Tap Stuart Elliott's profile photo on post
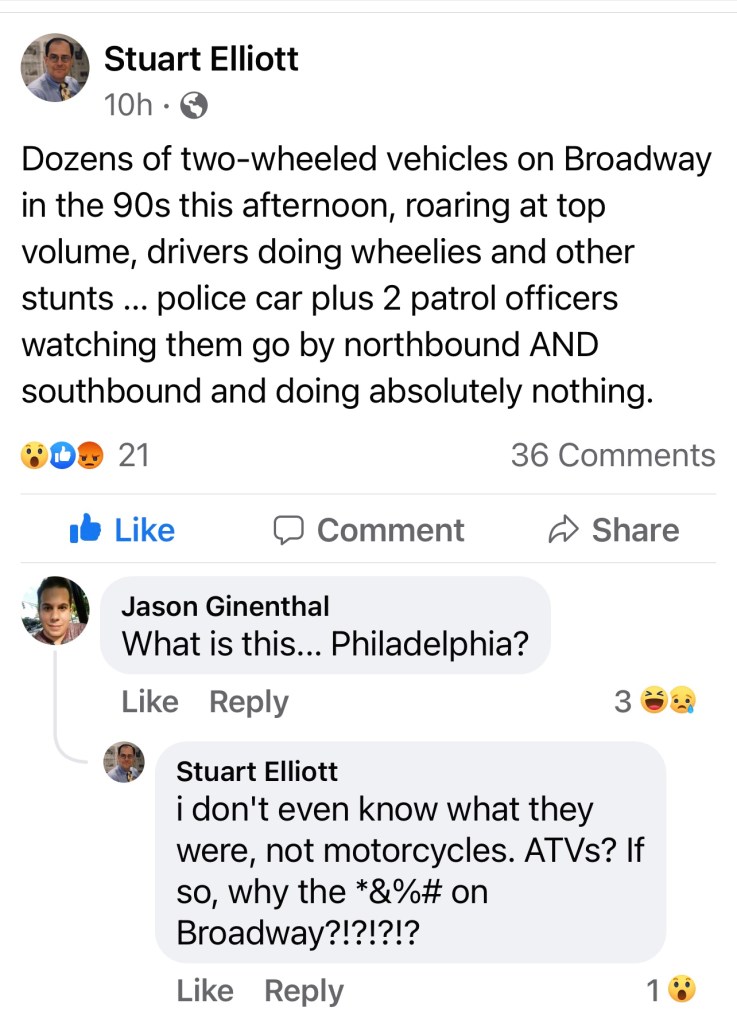This screenshot has width=737, height=1023. (x=55, y=67)
